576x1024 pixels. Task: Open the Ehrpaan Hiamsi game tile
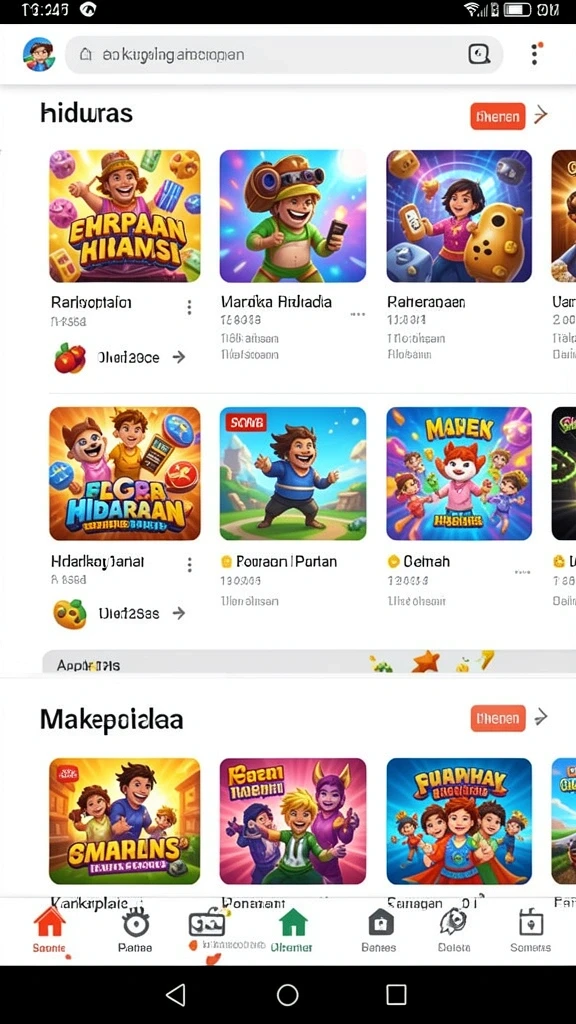click(x=125, y=216)
